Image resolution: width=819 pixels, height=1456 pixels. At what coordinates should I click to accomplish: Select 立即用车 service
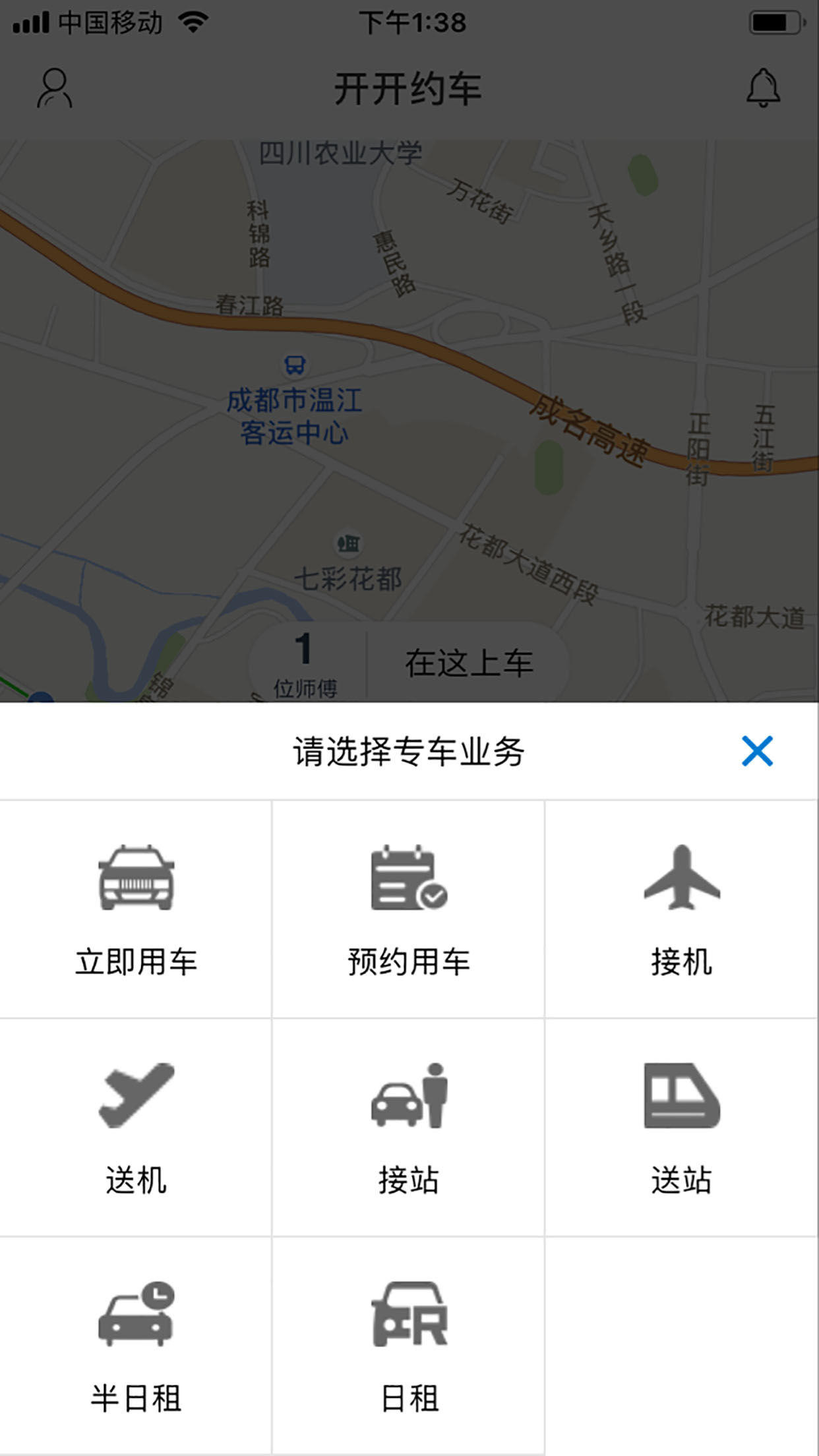[x=136, y=909]
